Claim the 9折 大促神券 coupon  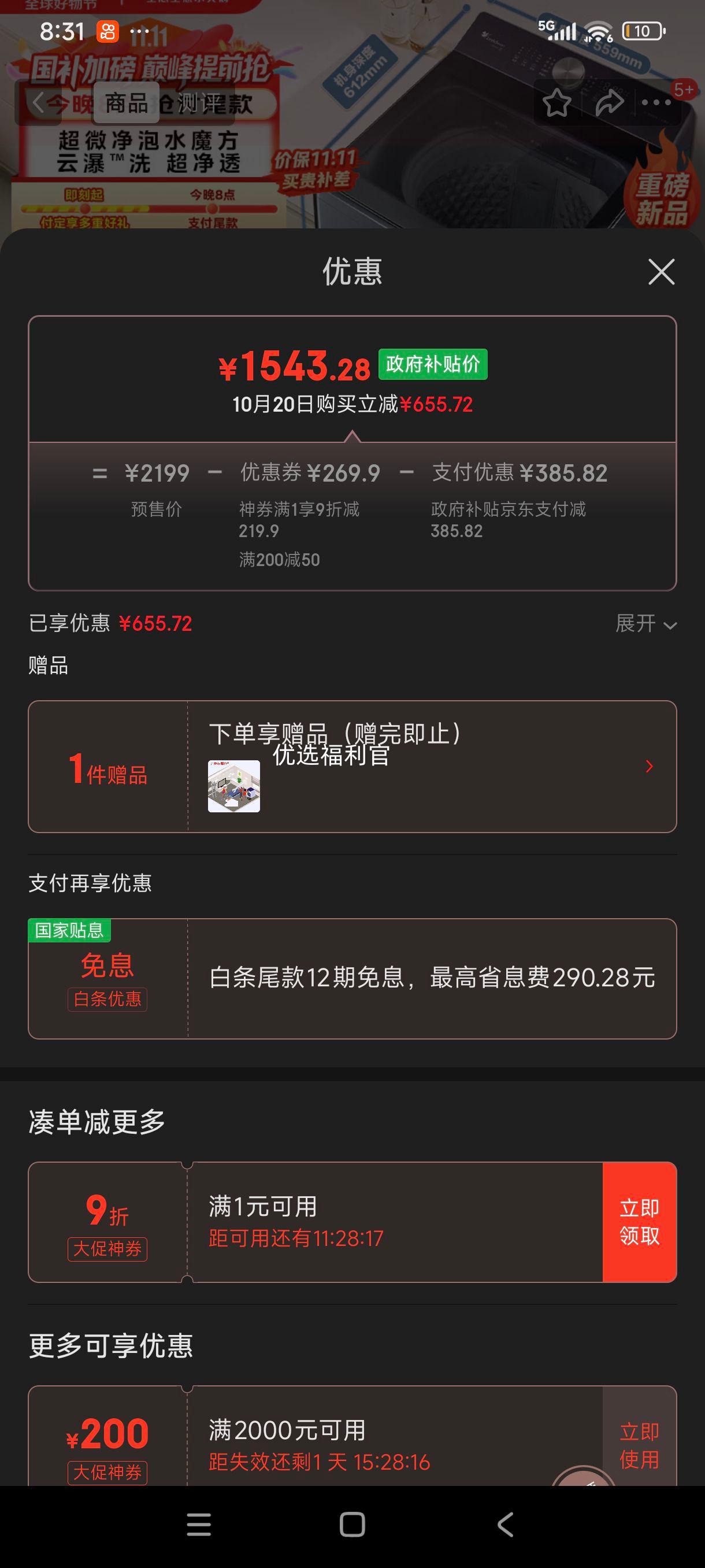pyautogui.click(x=639, y=1222)
